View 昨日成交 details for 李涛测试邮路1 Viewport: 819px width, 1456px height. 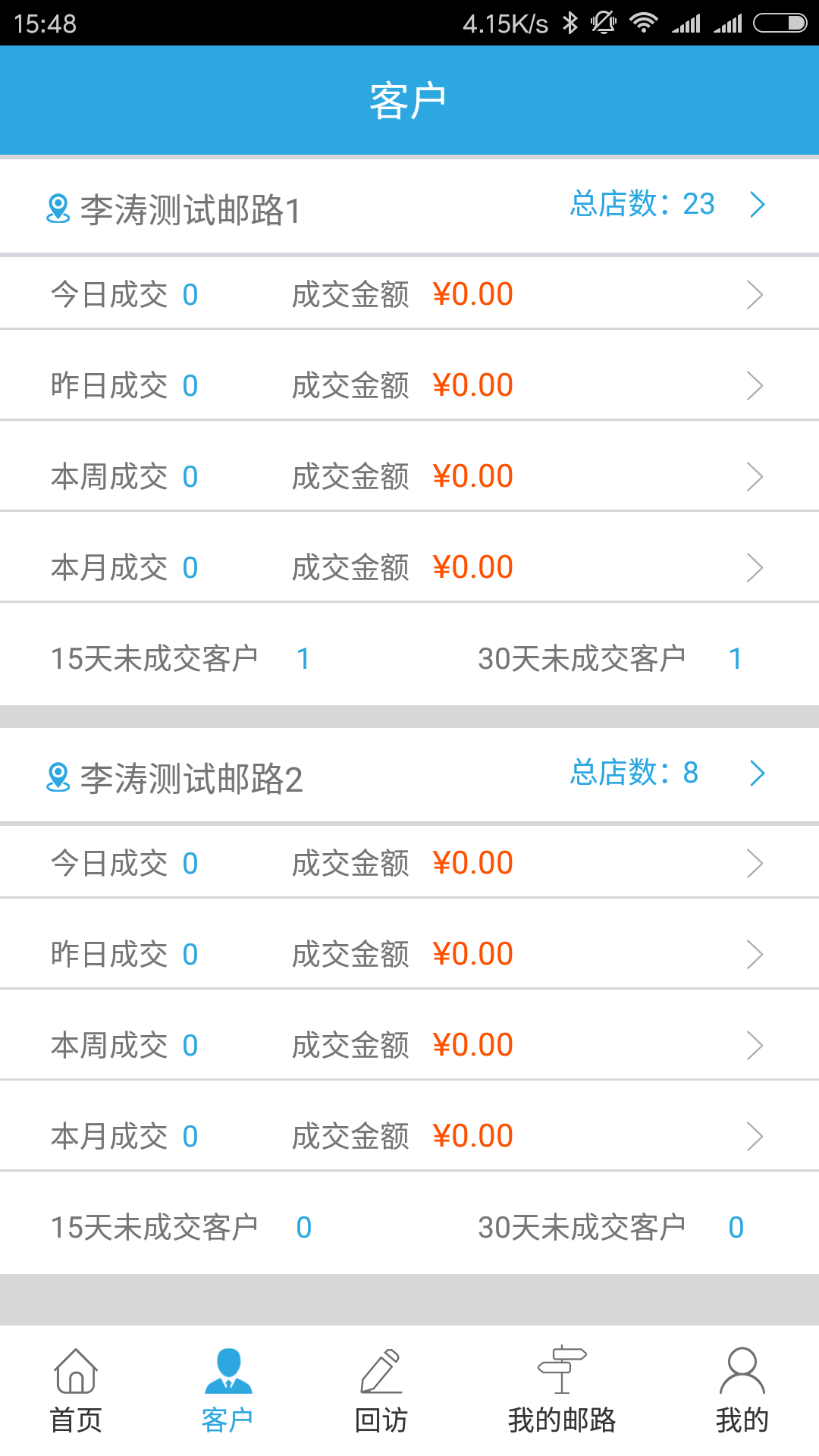click(409, 385)
